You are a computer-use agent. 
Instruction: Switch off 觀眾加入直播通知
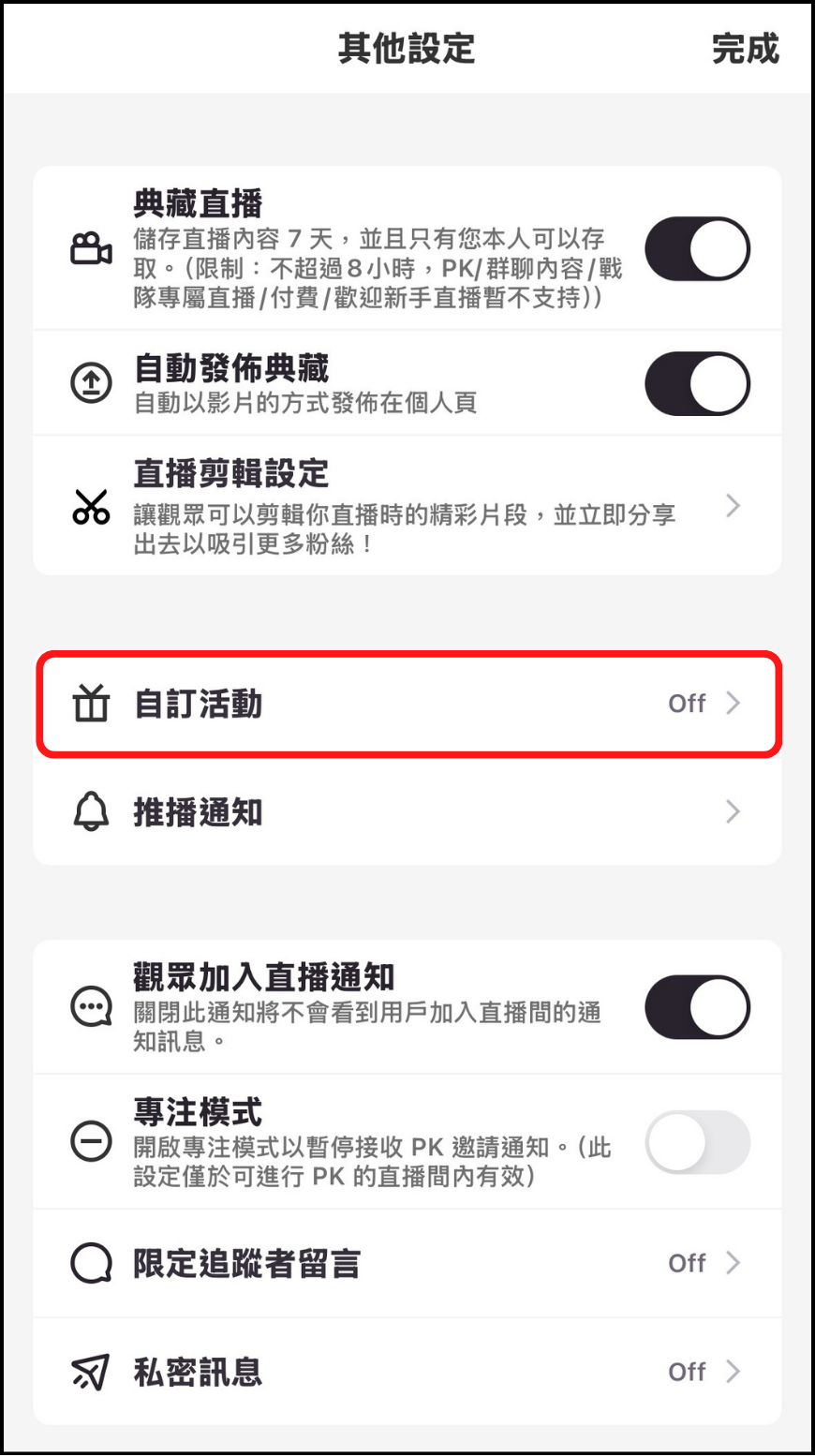(697, 1007)
